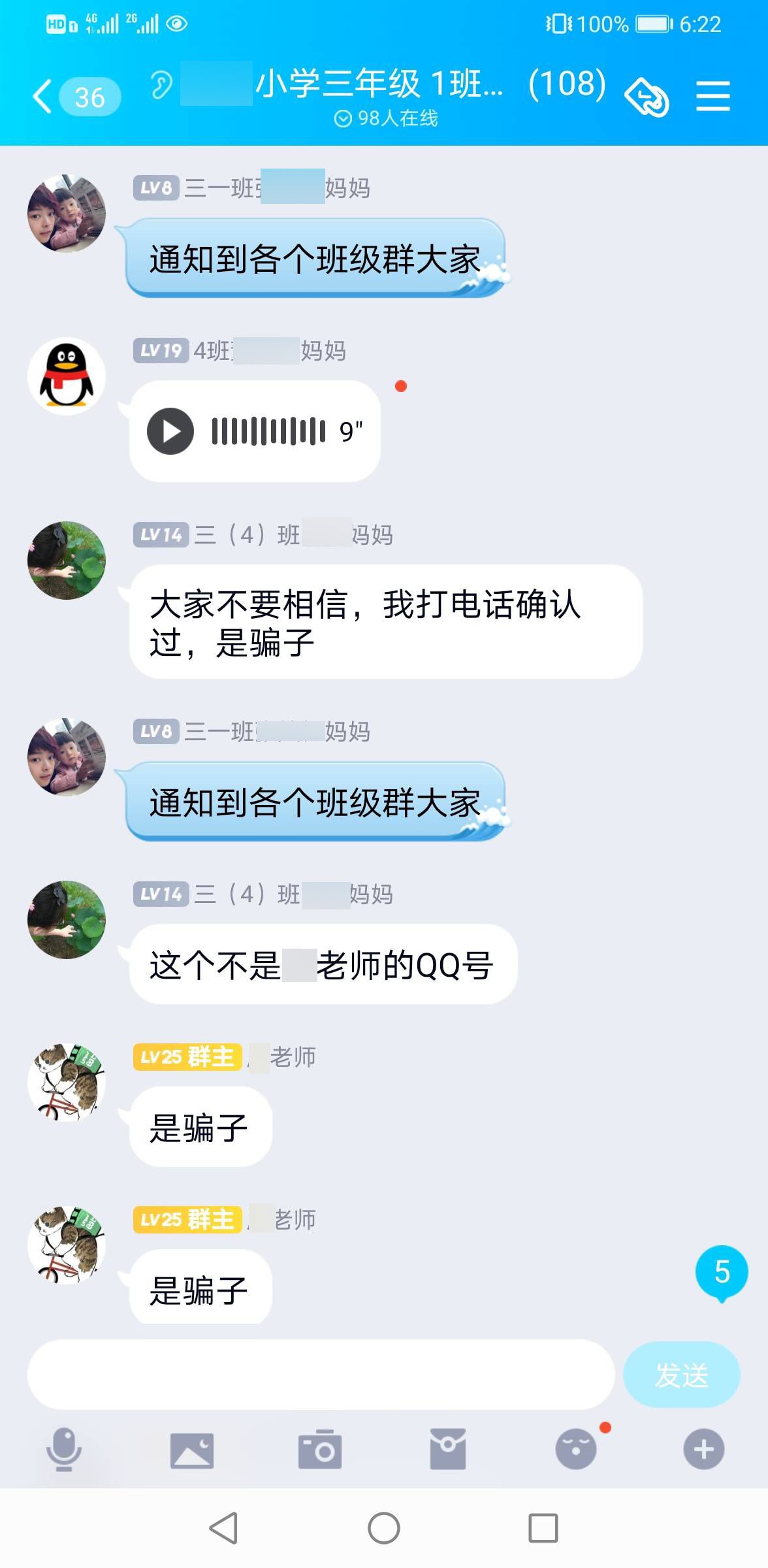Focus the message input field

(x=320, y=1374)
